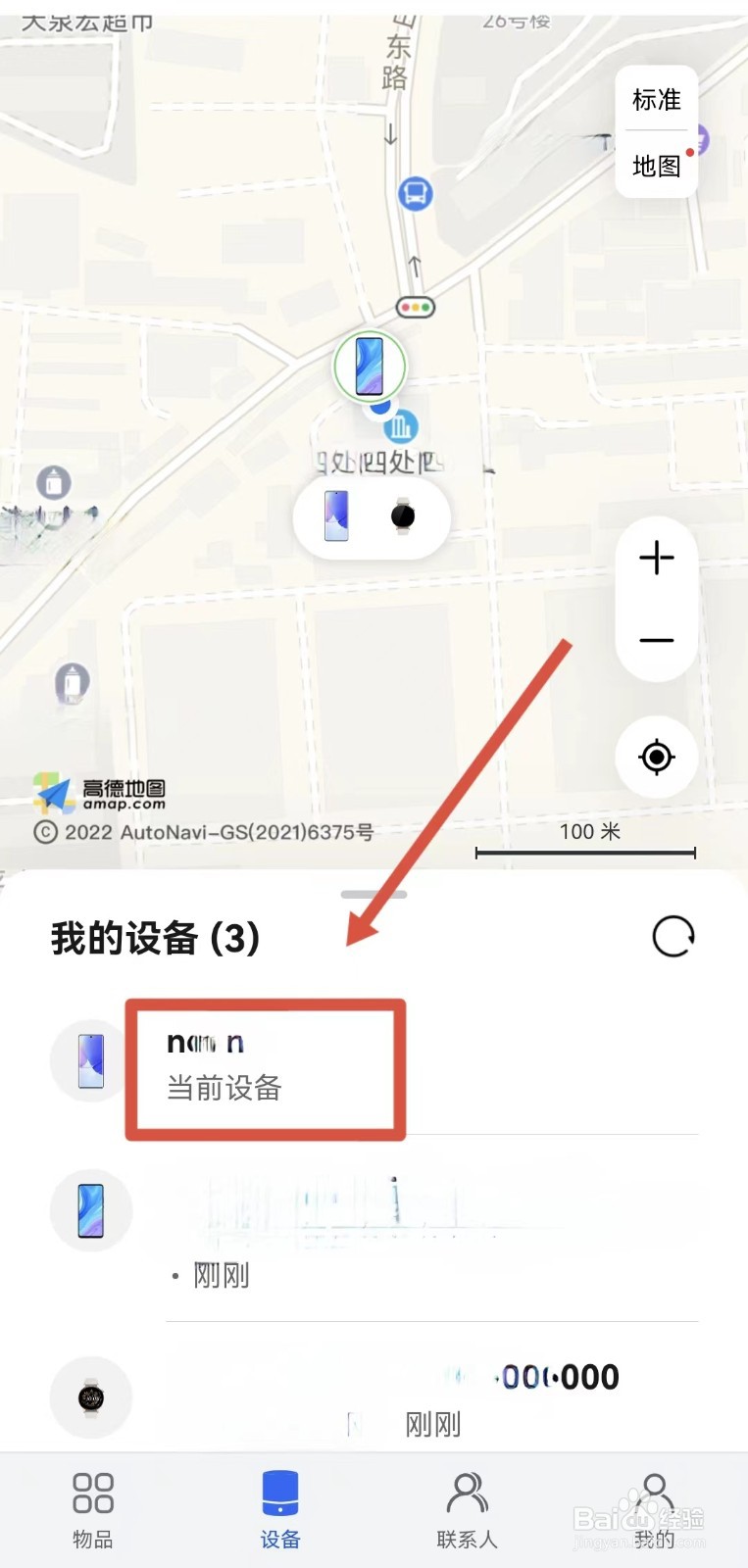748x1568 pixels.
Task: Tap the watch avatar in the device list
Action: [91, 1397]
